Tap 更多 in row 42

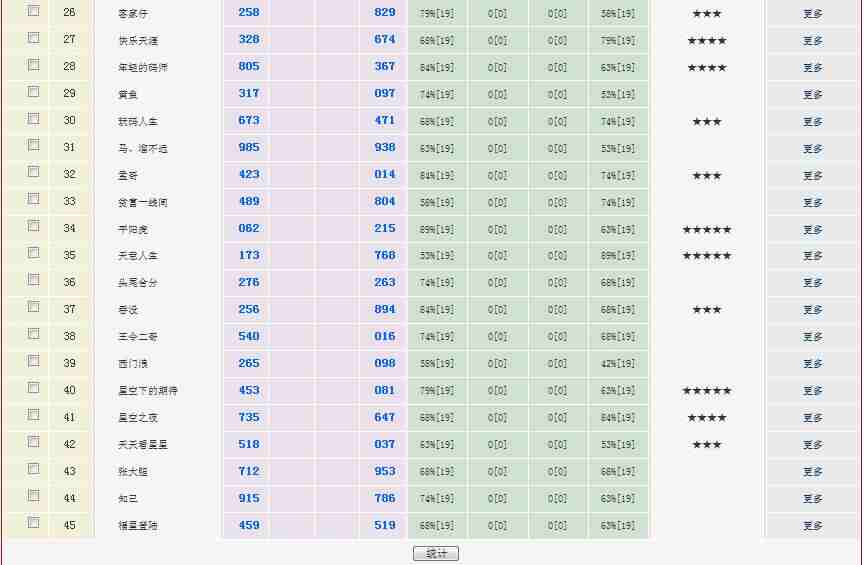tap(813, 445)
